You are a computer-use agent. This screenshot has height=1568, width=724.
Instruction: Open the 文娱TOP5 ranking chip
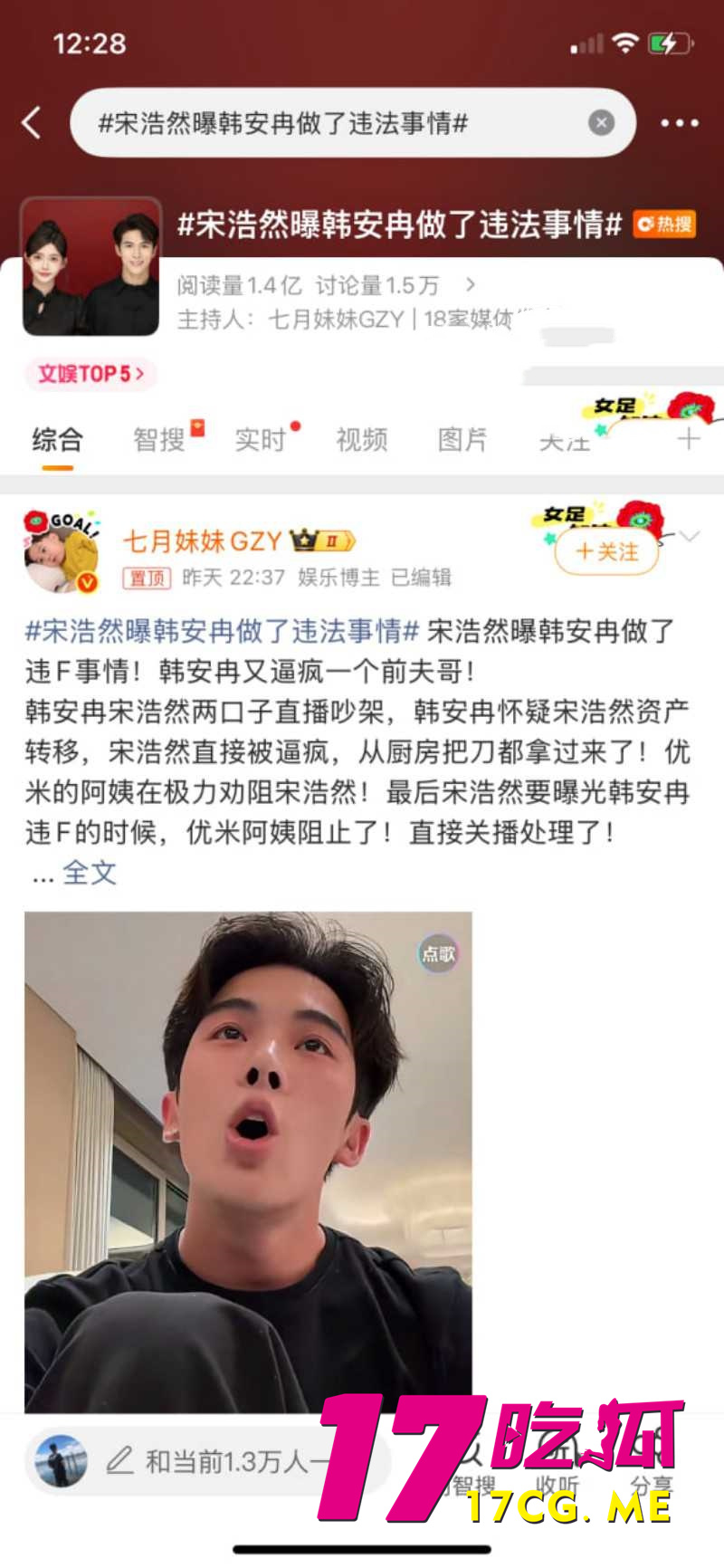(x=90, y=374)
